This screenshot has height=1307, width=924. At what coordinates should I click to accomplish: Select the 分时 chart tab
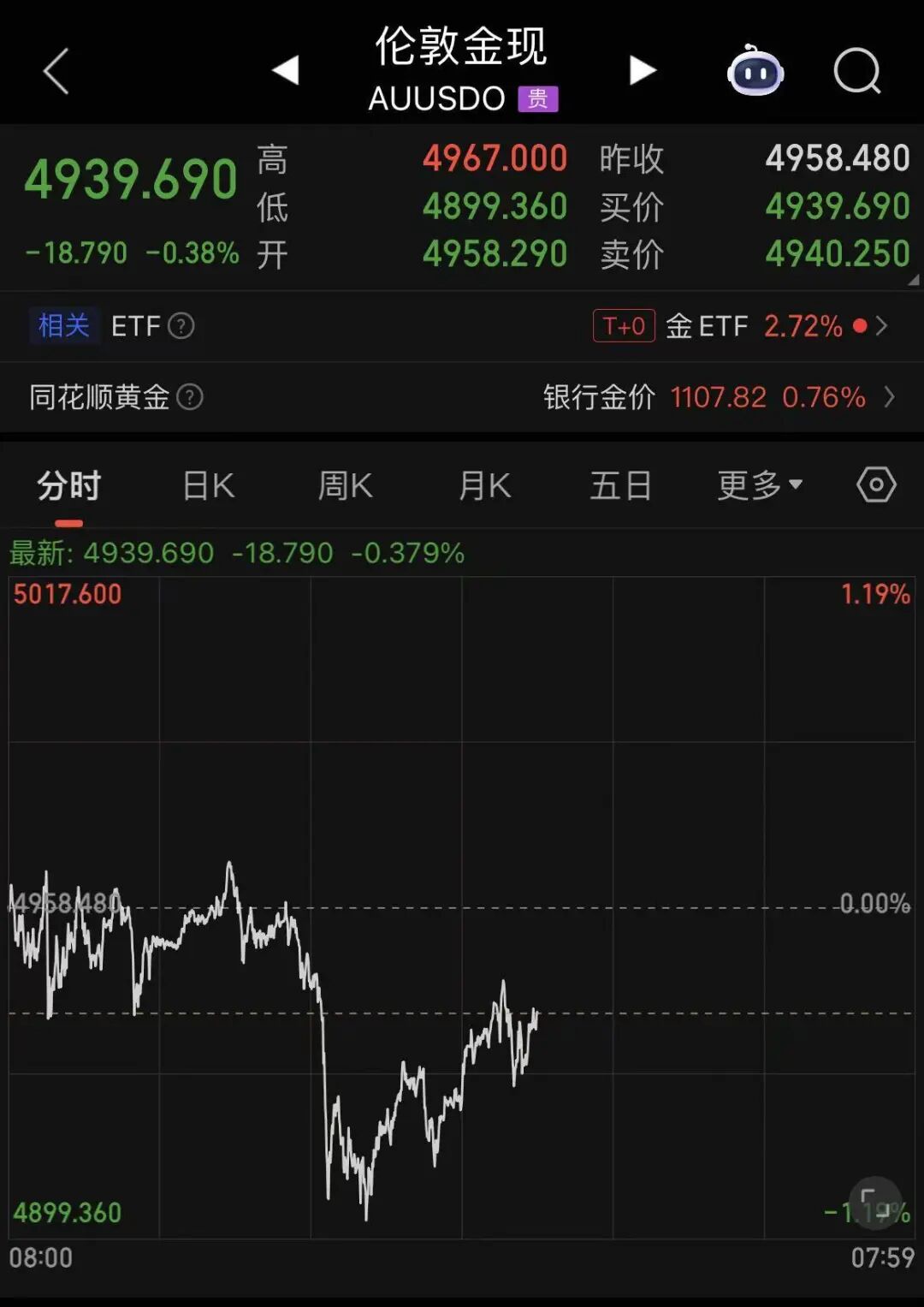click(68, 486)
